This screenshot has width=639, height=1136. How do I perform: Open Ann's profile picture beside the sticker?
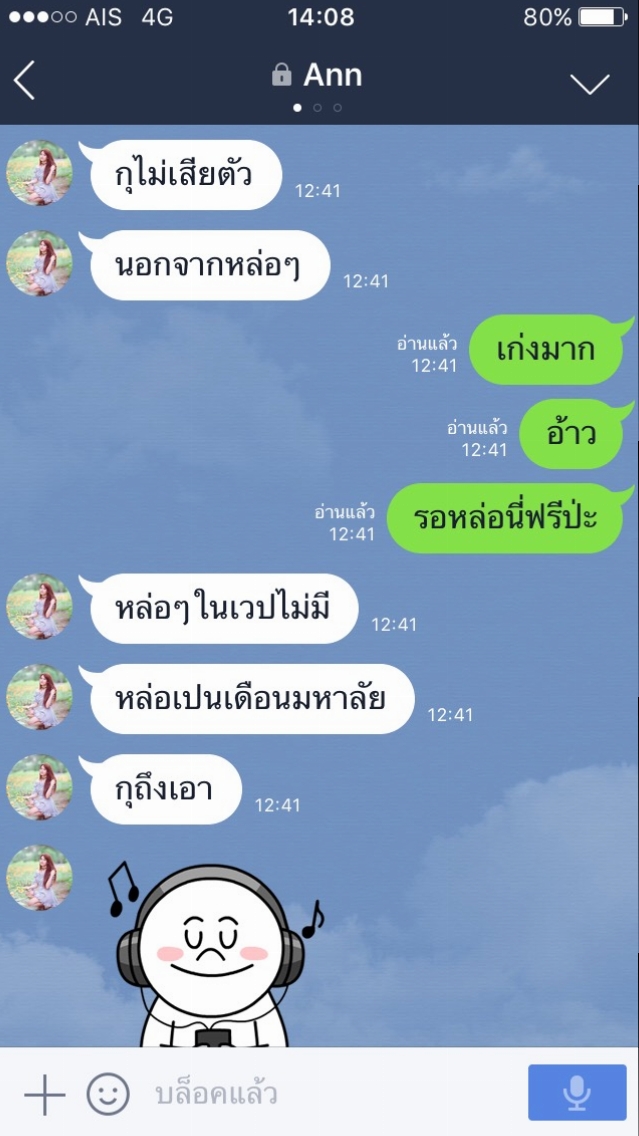(40, 877)
